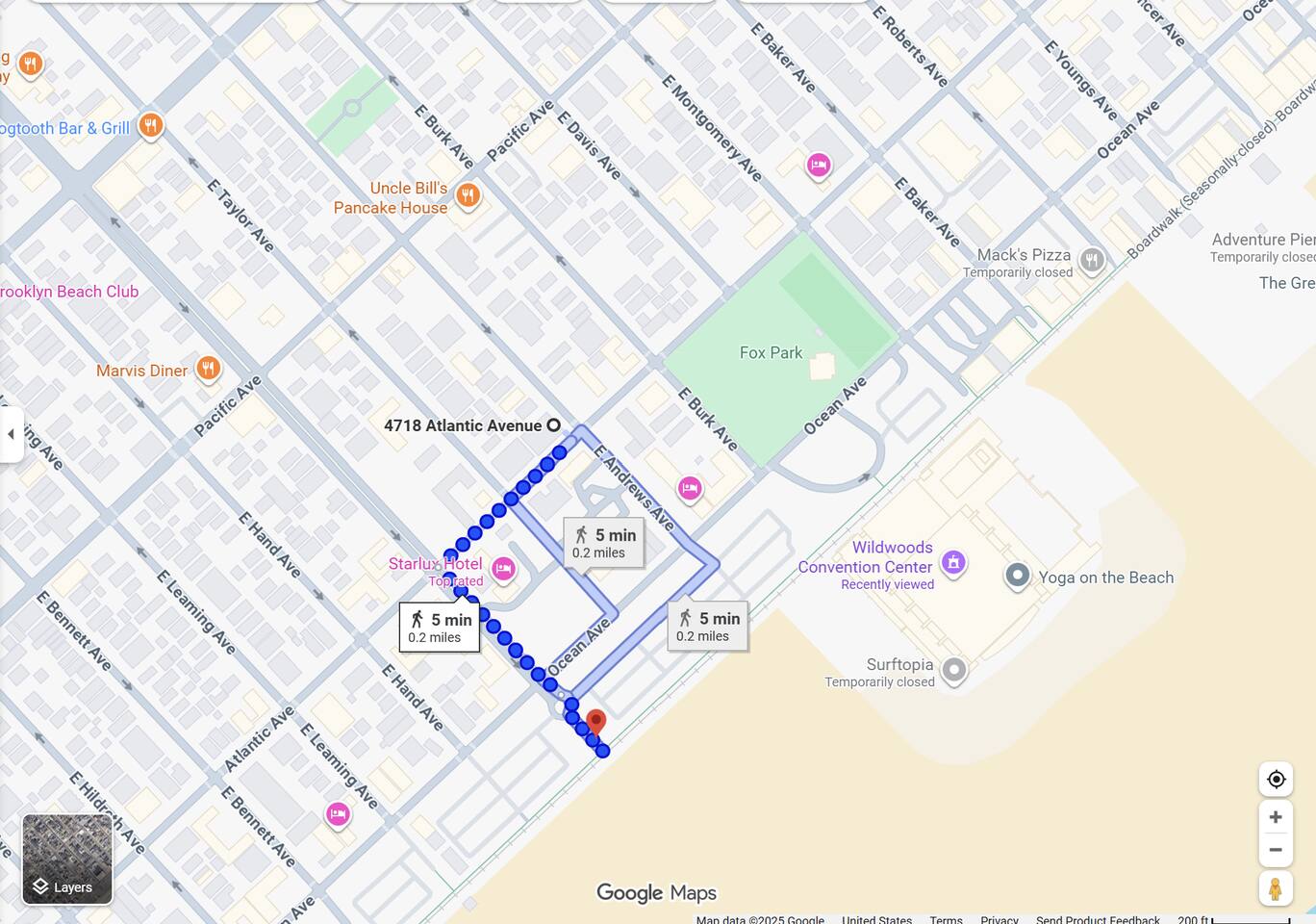Open Starlux Hotel pin
This screenshot has height=924, width=1316.
point(503,569)
